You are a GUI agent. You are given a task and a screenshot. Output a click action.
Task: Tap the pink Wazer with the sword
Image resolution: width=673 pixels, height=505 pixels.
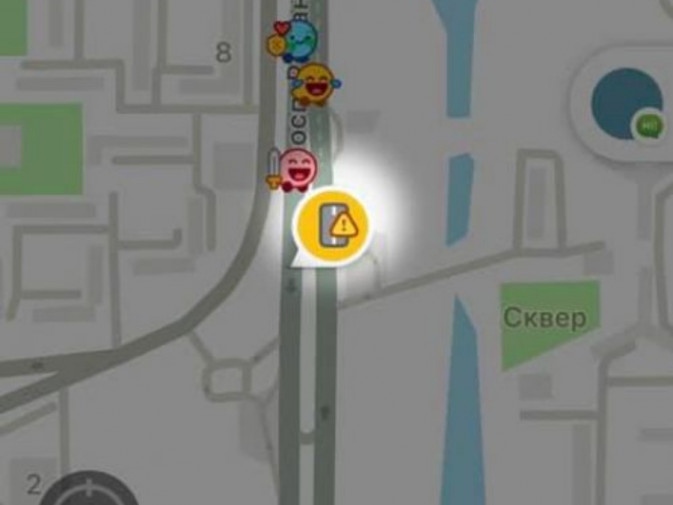pos(295,169)
